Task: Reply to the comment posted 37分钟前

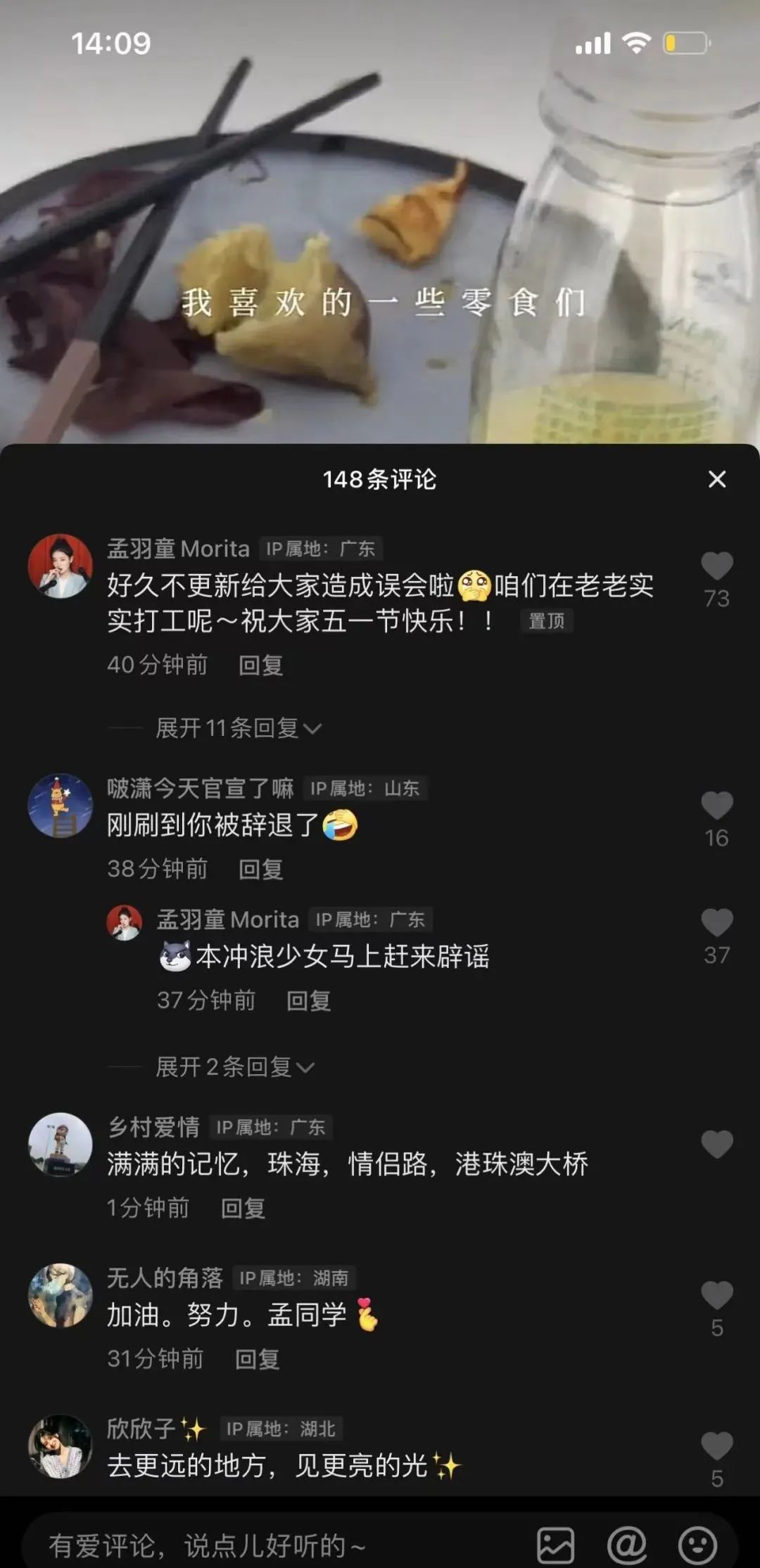Action: pos(308,1000)
